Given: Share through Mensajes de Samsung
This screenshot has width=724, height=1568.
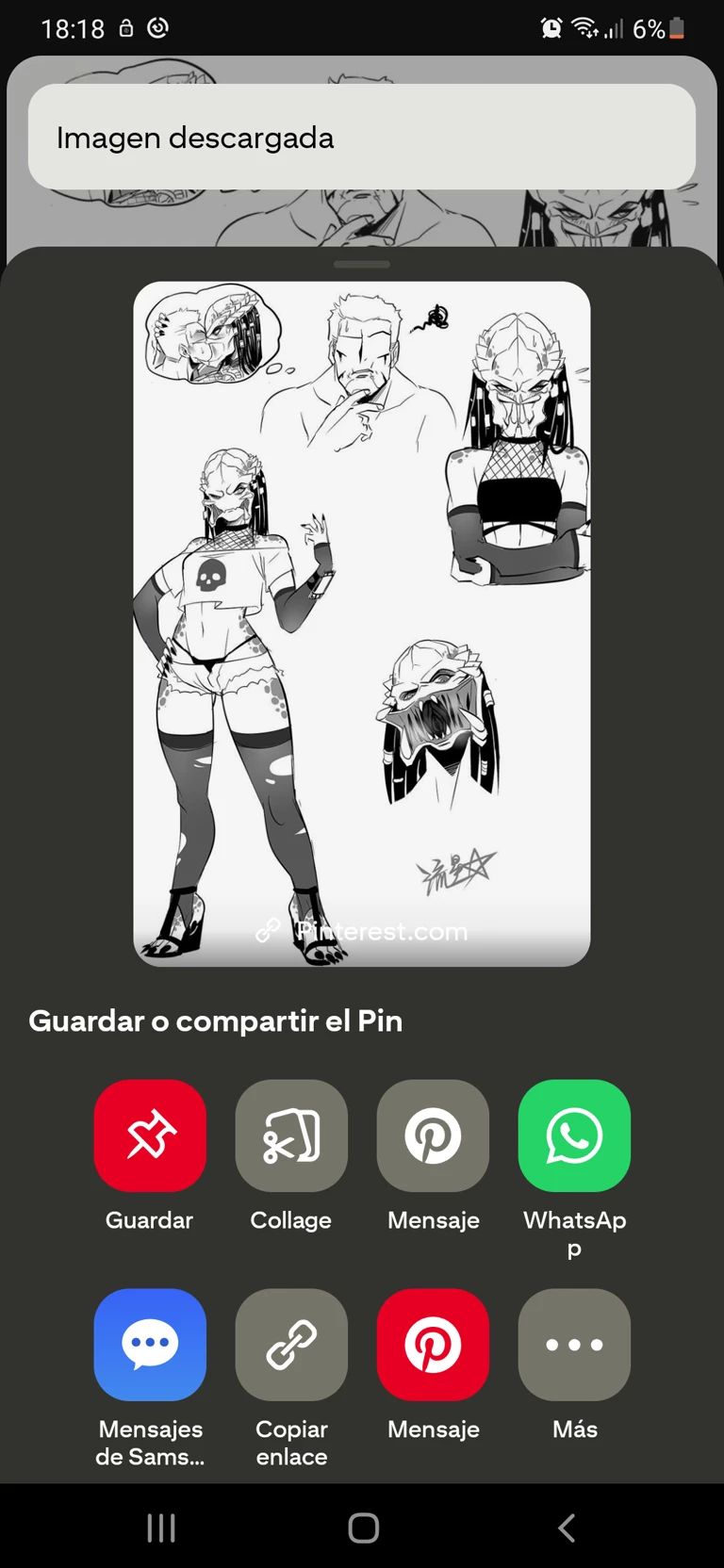Looking at the screenshot, I should pyautogui.click(x=150, y=1345).
